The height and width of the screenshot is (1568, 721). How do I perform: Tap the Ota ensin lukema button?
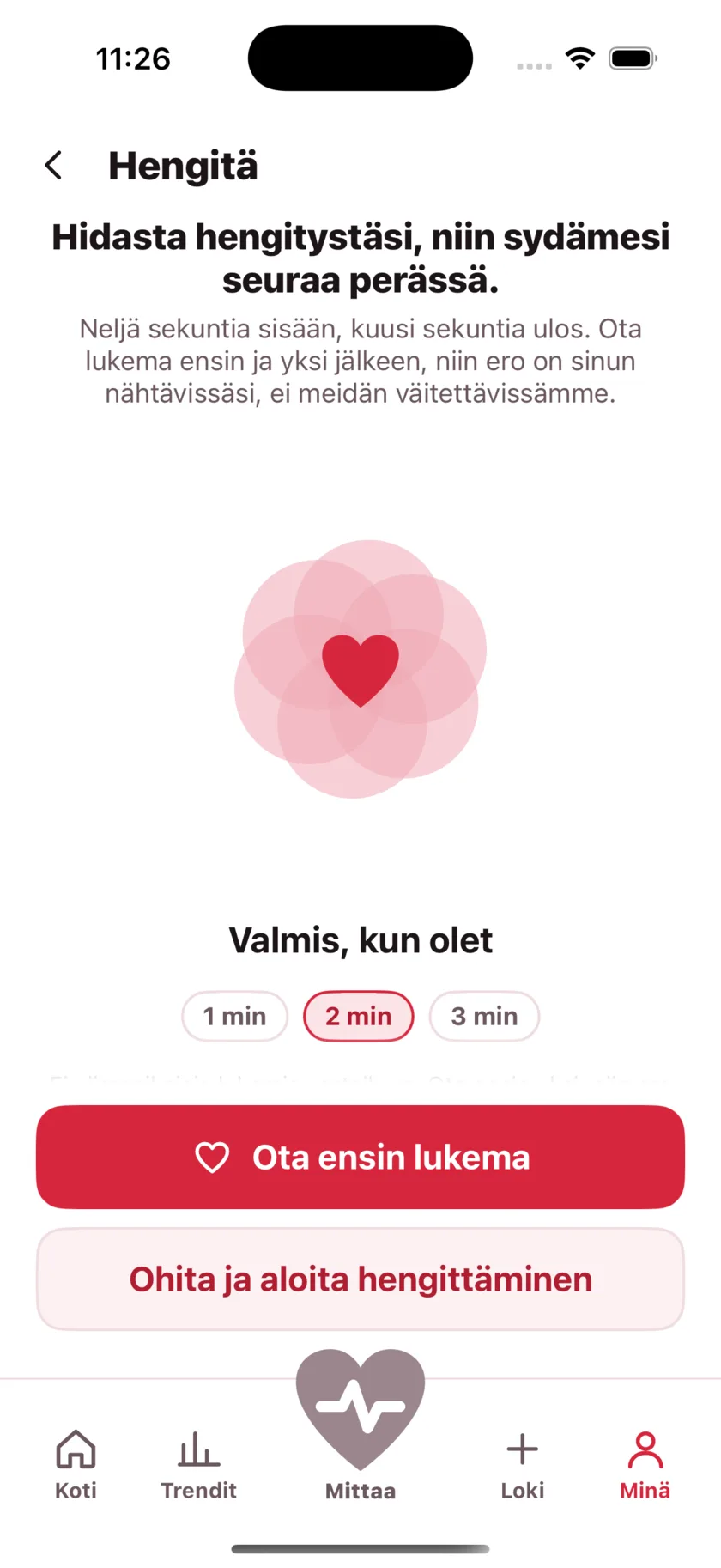(x=360, y=1157)
